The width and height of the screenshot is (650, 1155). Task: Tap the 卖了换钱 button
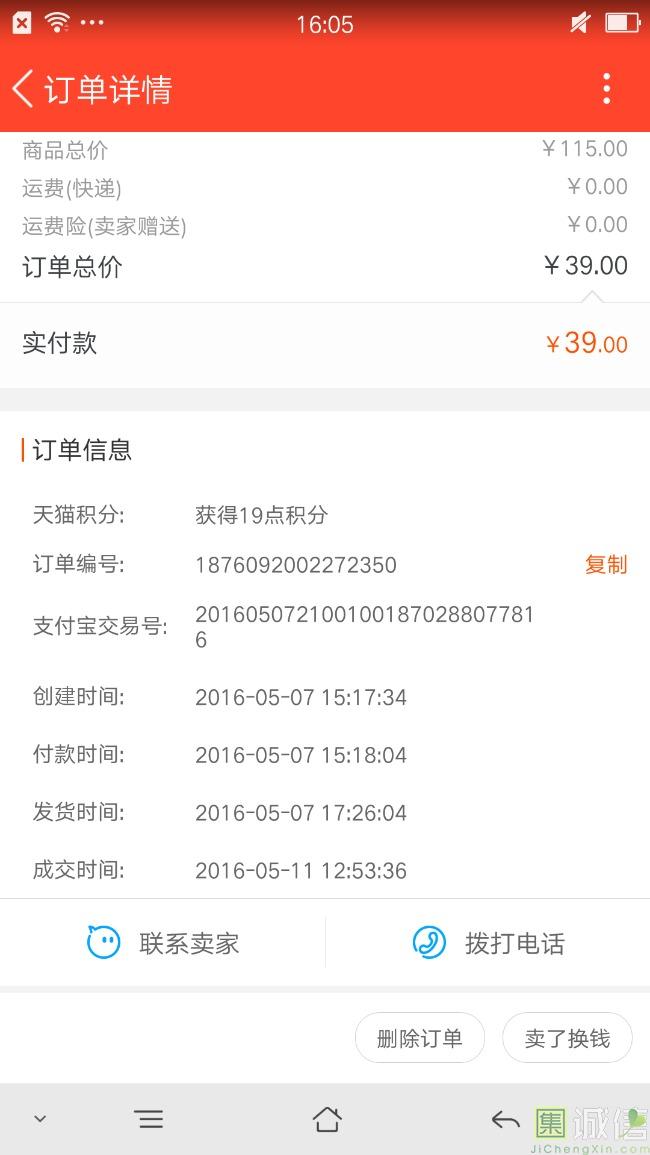point(567,1038)
